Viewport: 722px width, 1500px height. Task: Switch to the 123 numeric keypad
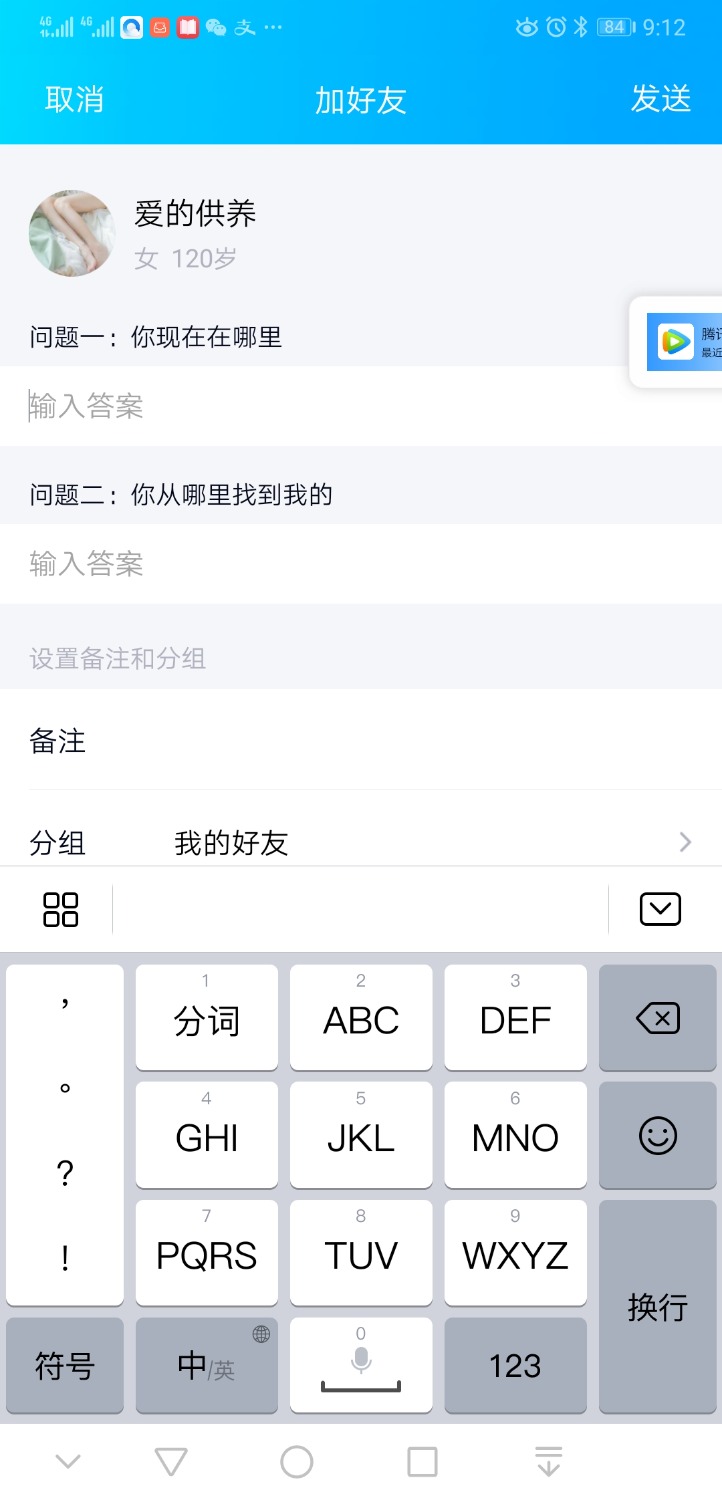click(x=515, y=1365)
